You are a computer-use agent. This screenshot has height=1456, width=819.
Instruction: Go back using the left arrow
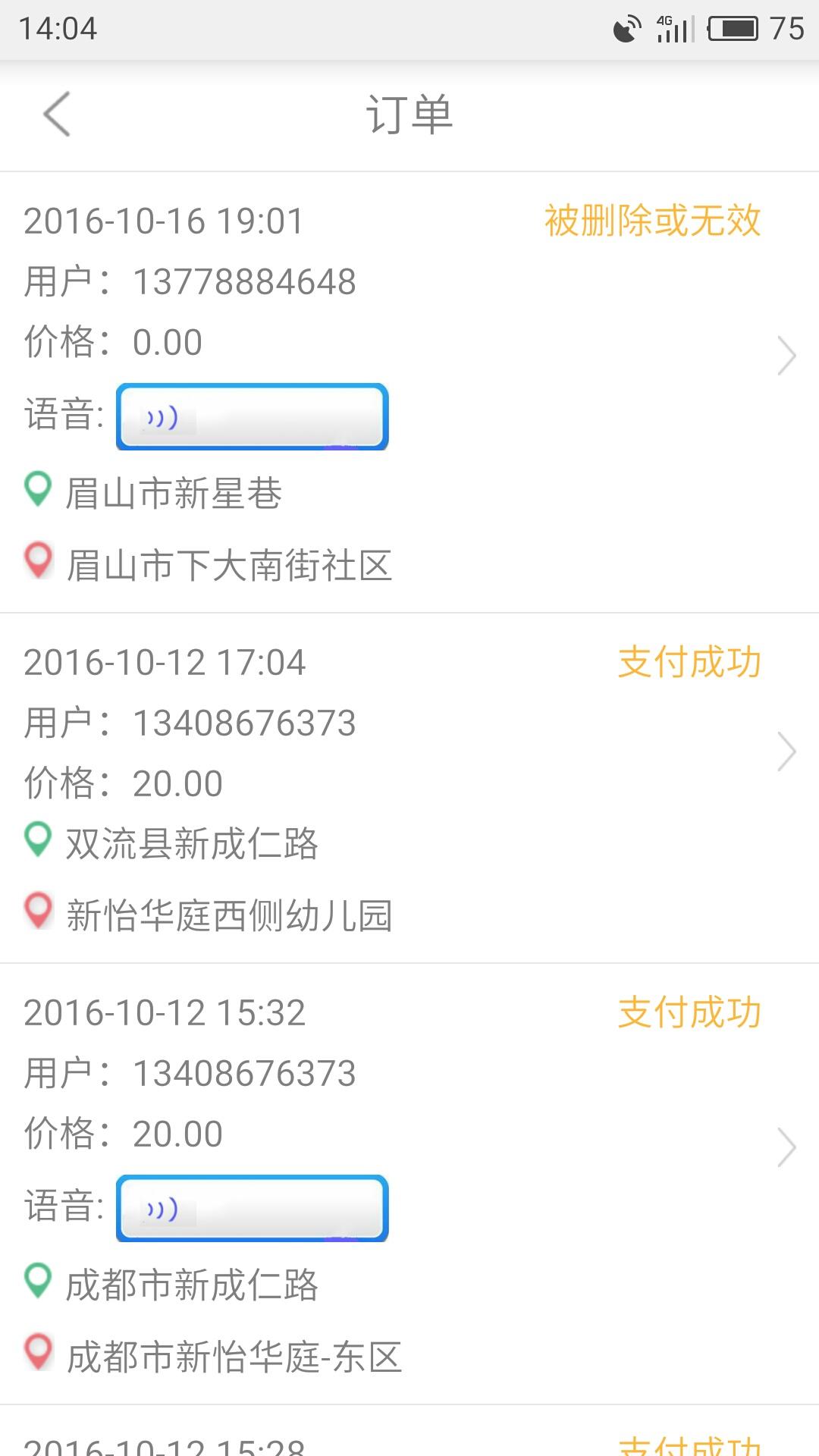55,115
